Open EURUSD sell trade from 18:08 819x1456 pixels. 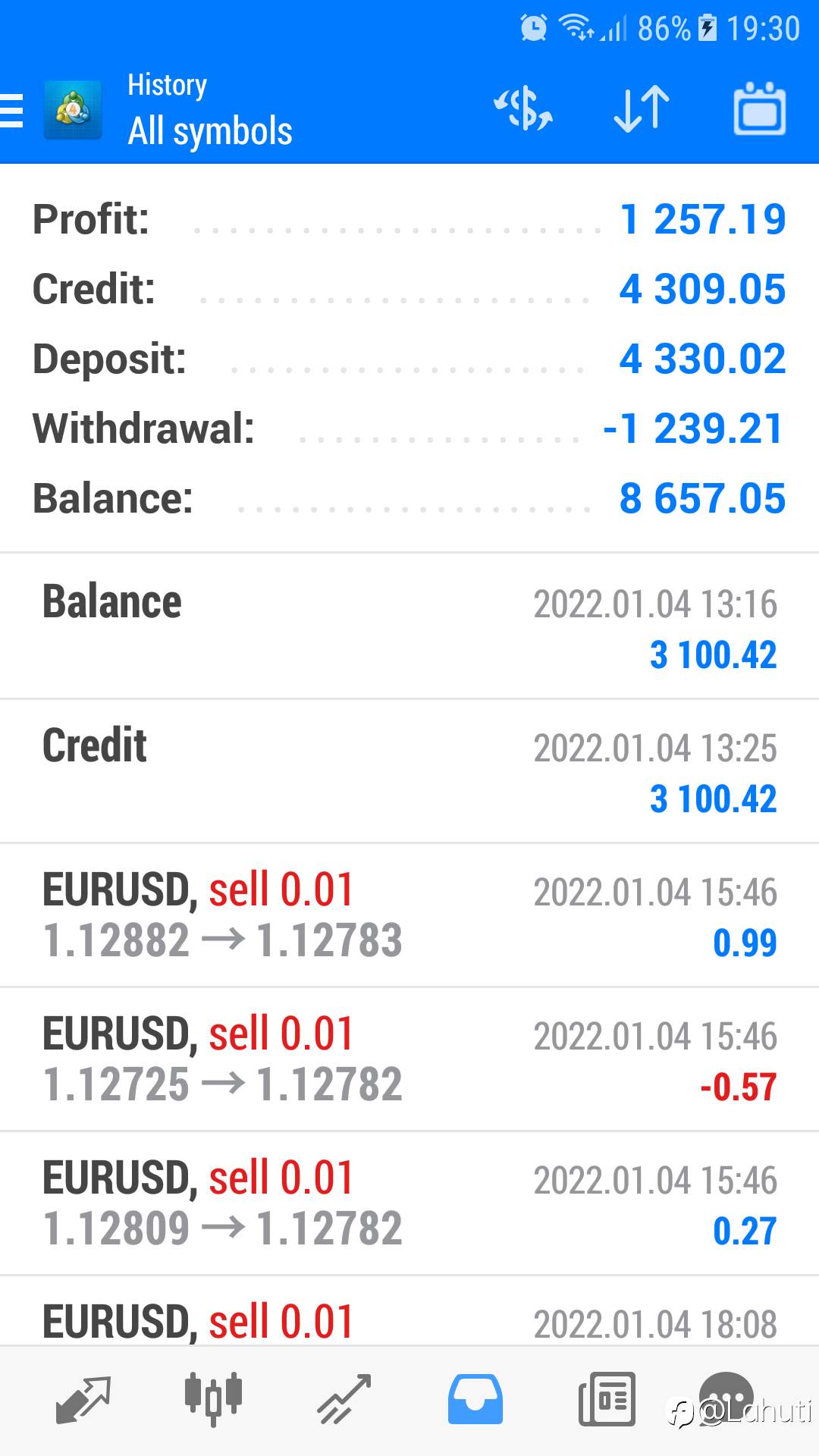click(409, 1311)
